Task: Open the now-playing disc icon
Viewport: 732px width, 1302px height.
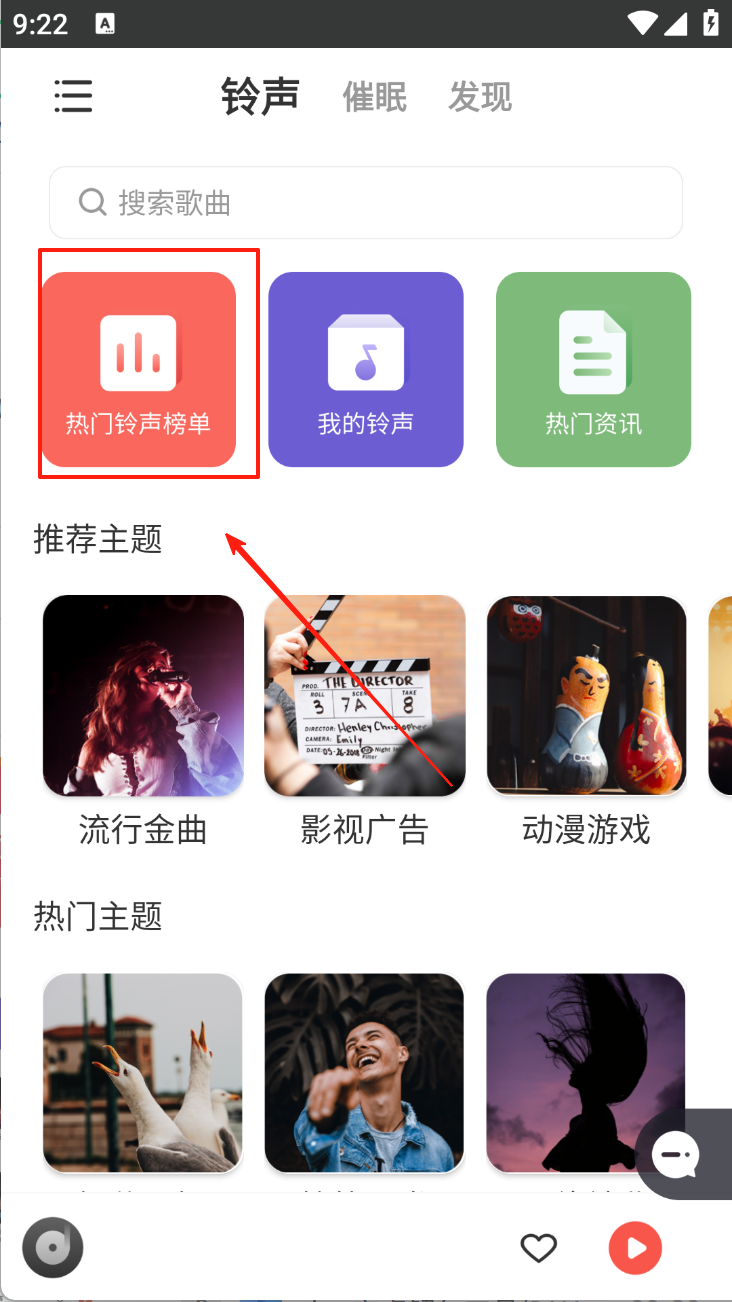Action: pos(53,1247)
